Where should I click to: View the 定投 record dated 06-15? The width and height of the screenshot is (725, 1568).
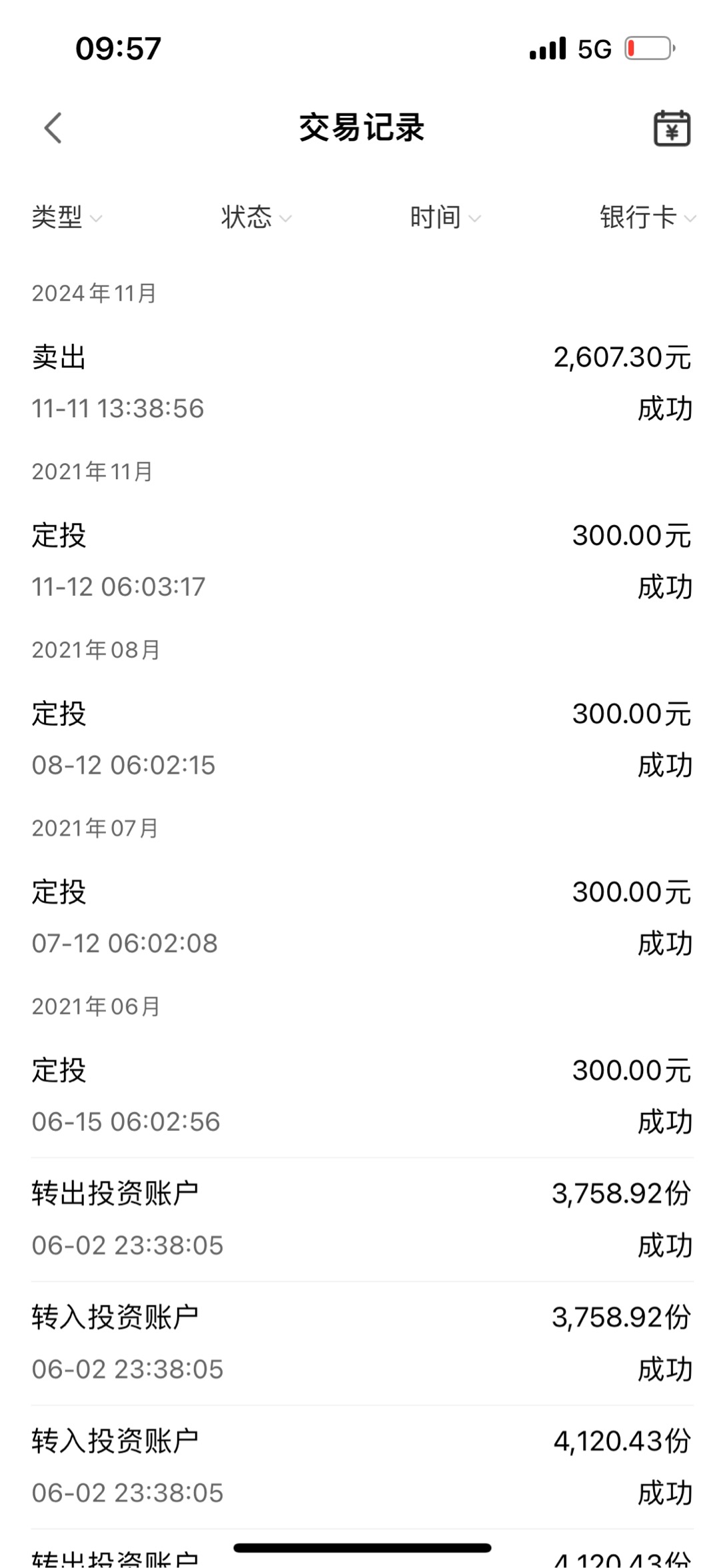(x=362, y=1096)
